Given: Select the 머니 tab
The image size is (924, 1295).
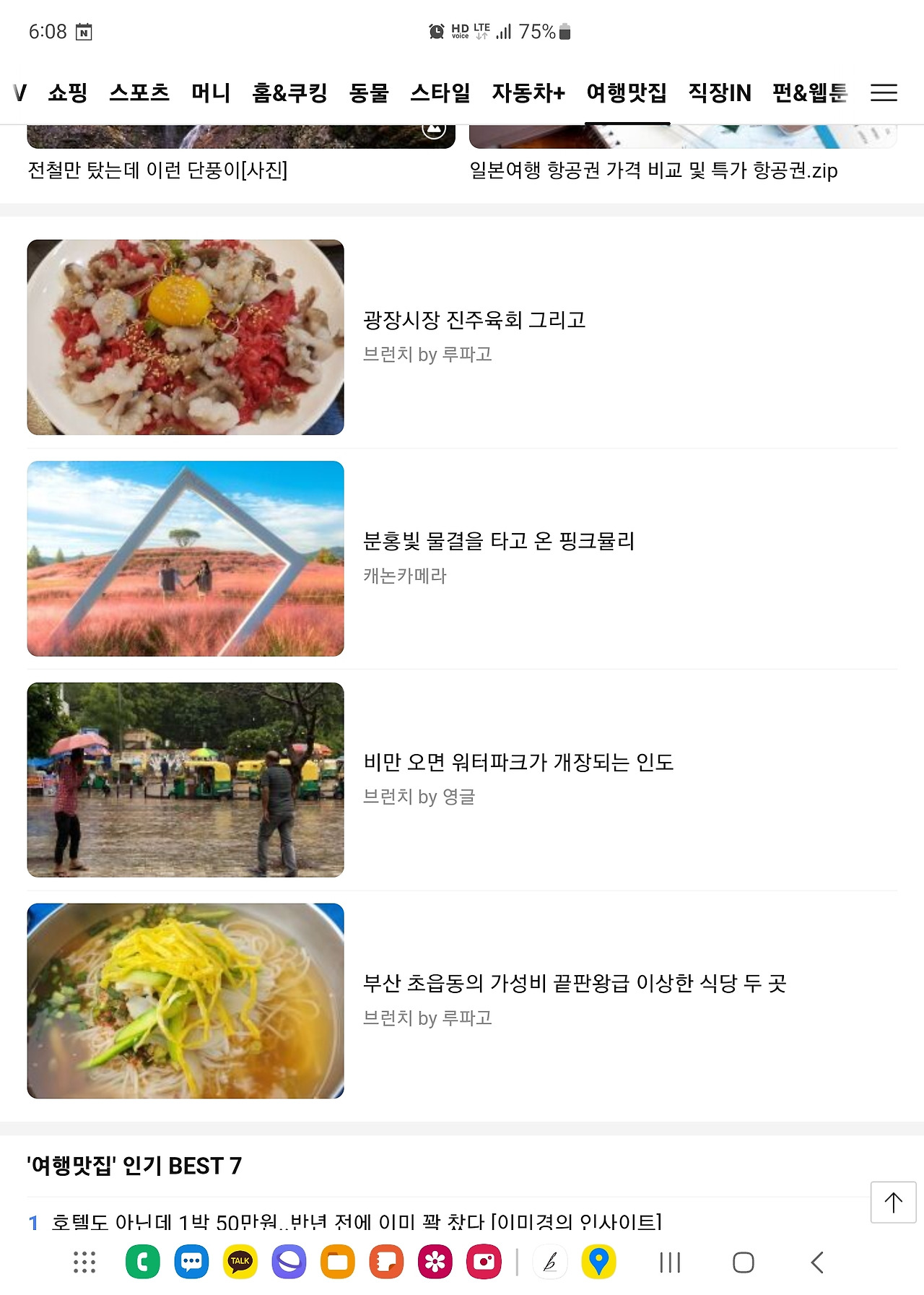Looking at the screenshot, I should click(x=211, y=92).
